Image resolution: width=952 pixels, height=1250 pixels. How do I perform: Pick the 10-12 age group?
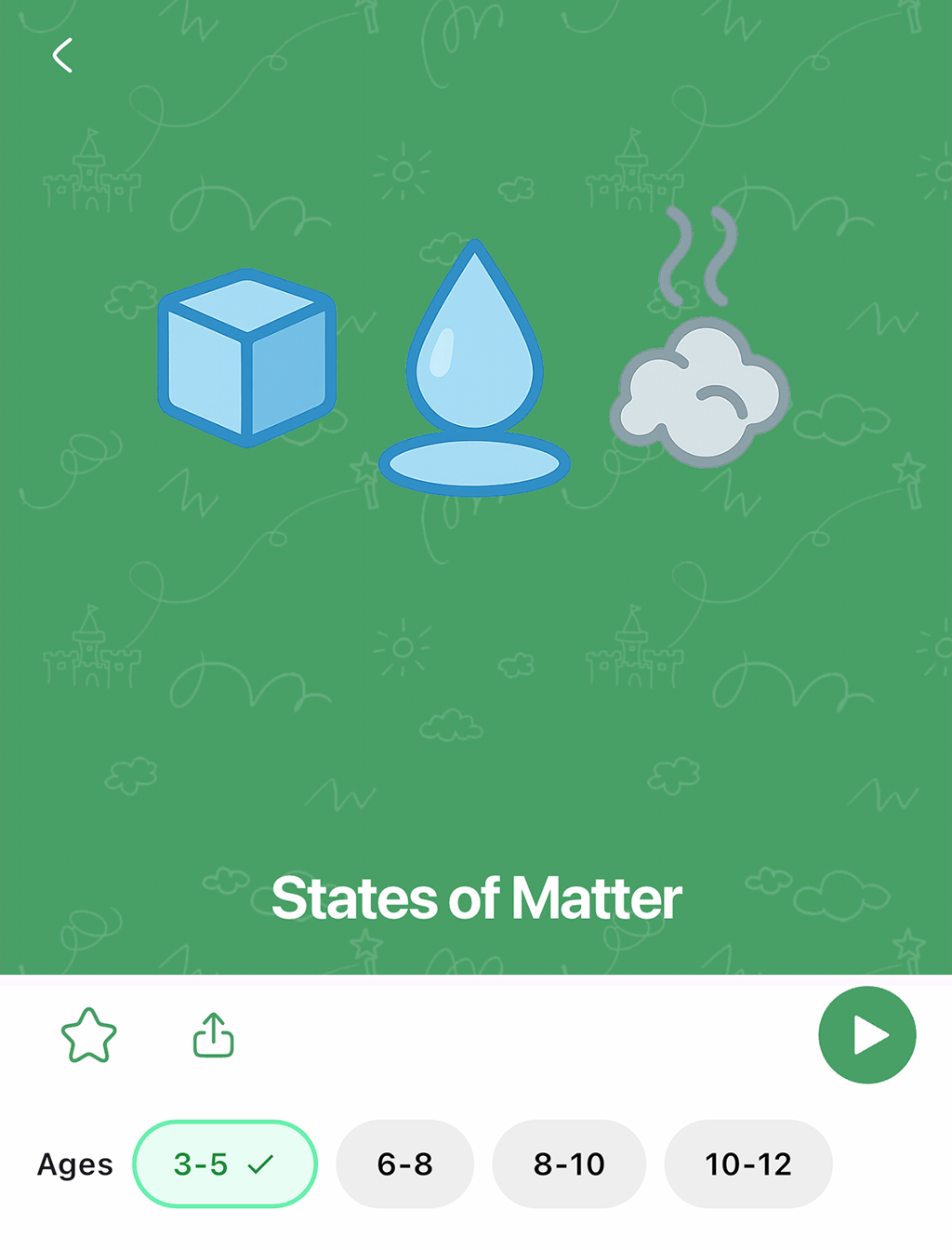pos(747,1164)
